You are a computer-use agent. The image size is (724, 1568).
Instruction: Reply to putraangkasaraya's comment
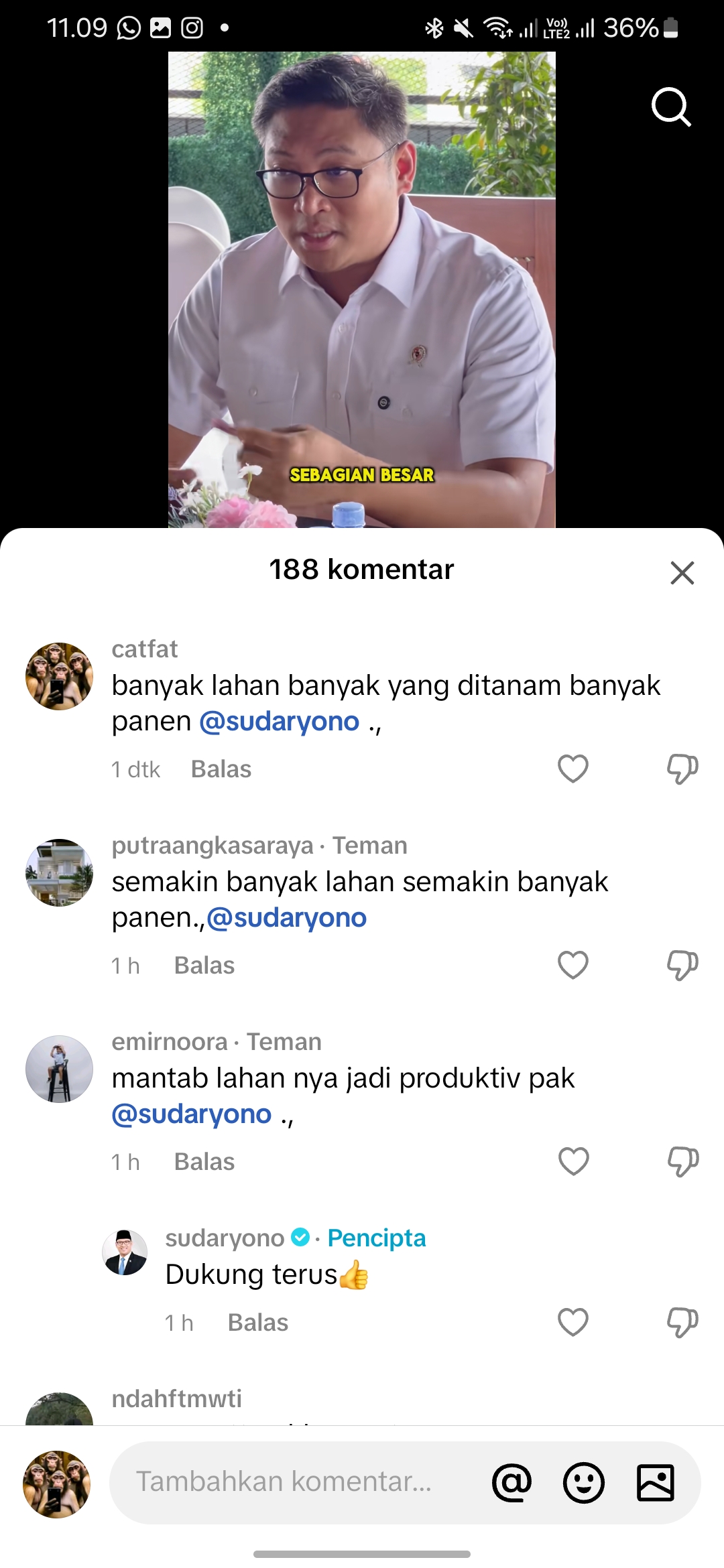[204, 966]
